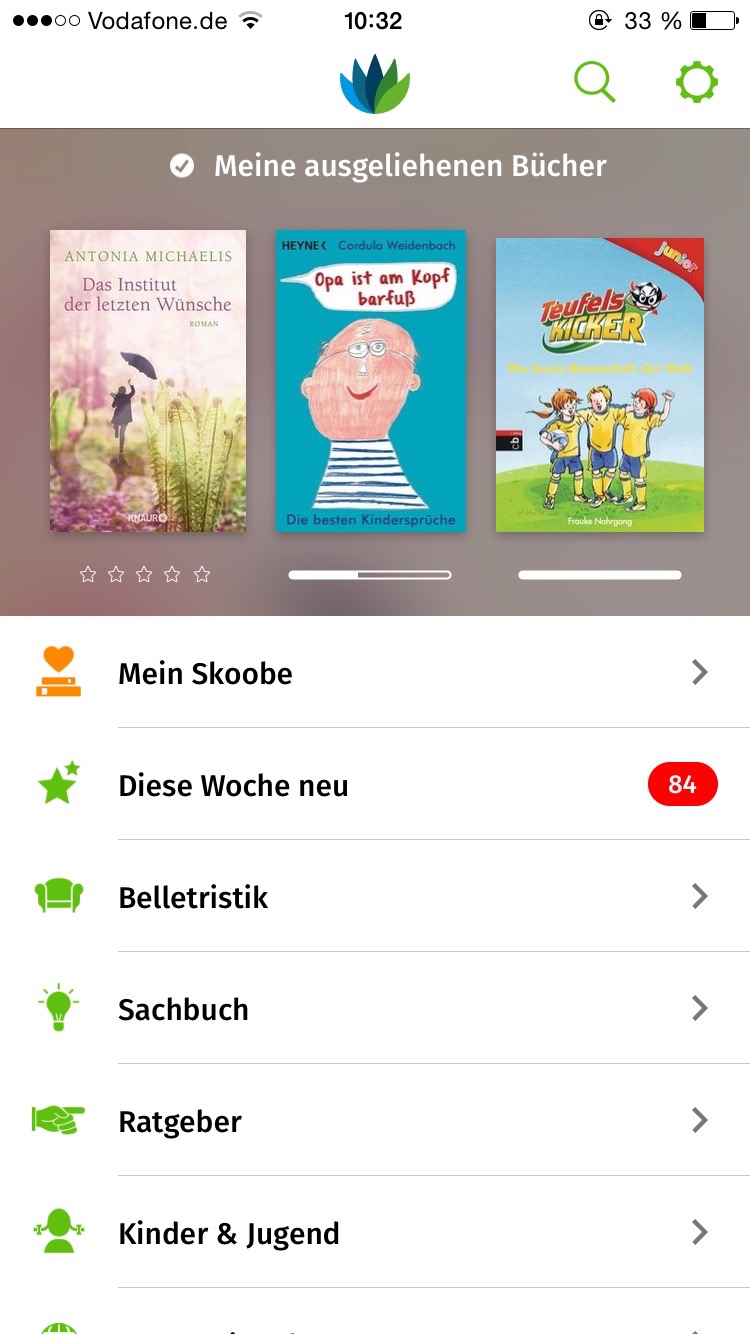This screenshot has width=750, height=1334.
Task: Browse Kinder & Jugend books
Action: [375, 1233]
